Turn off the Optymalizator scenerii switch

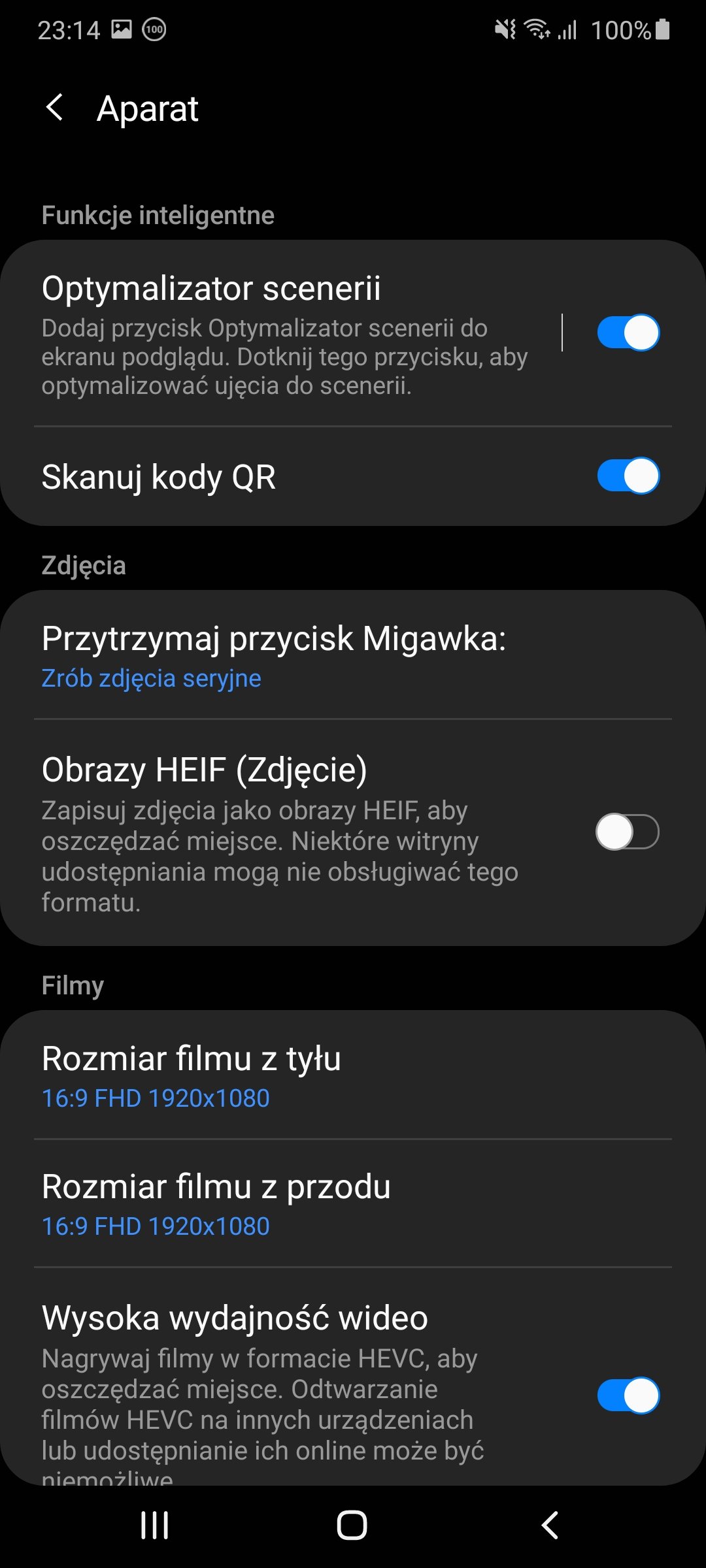tap(628, 333)
